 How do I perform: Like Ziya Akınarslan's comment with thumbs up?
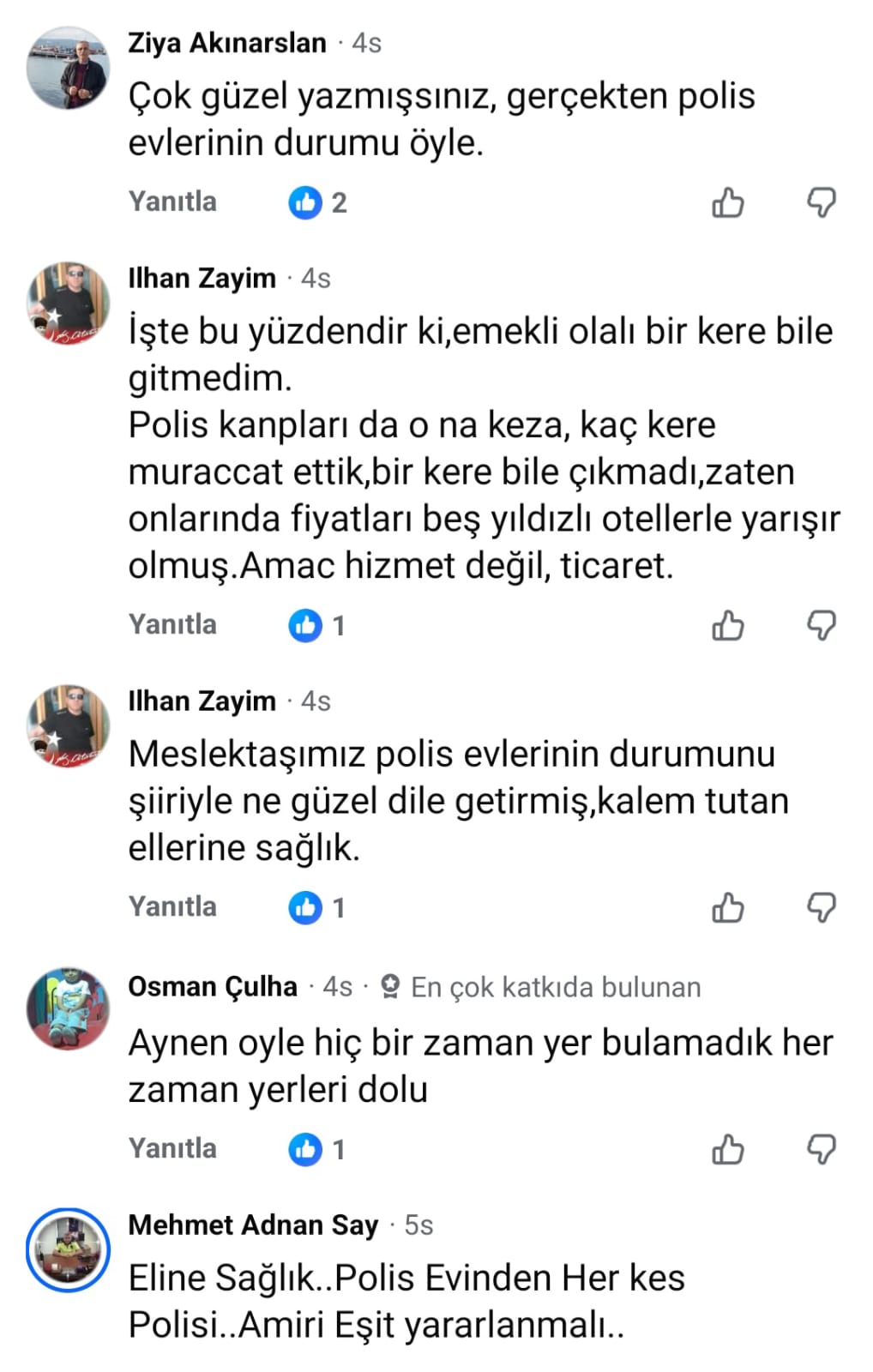[727, 203]
